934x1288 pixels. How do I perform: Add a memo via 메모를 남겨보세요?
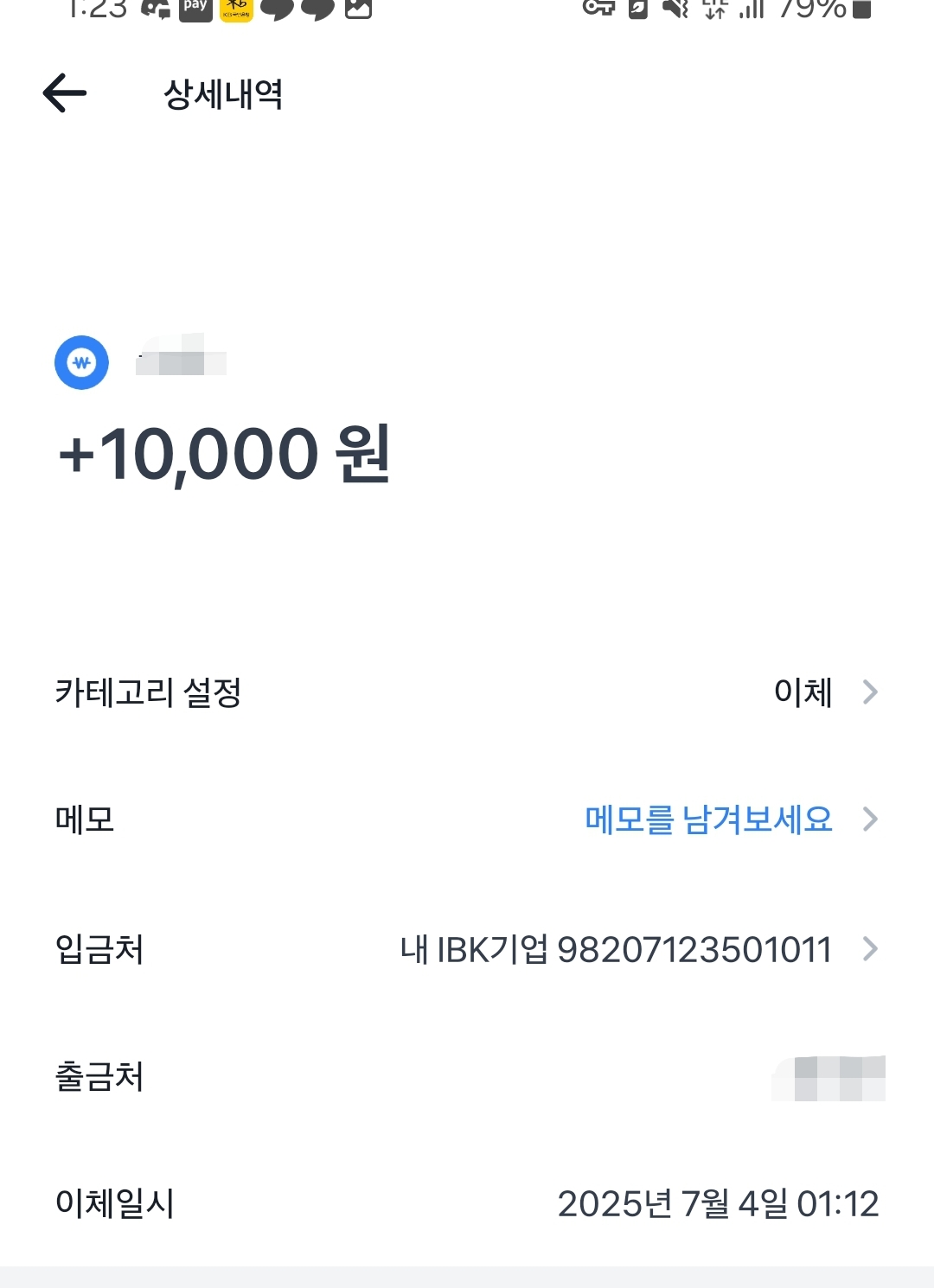click(x=709, y=819)
